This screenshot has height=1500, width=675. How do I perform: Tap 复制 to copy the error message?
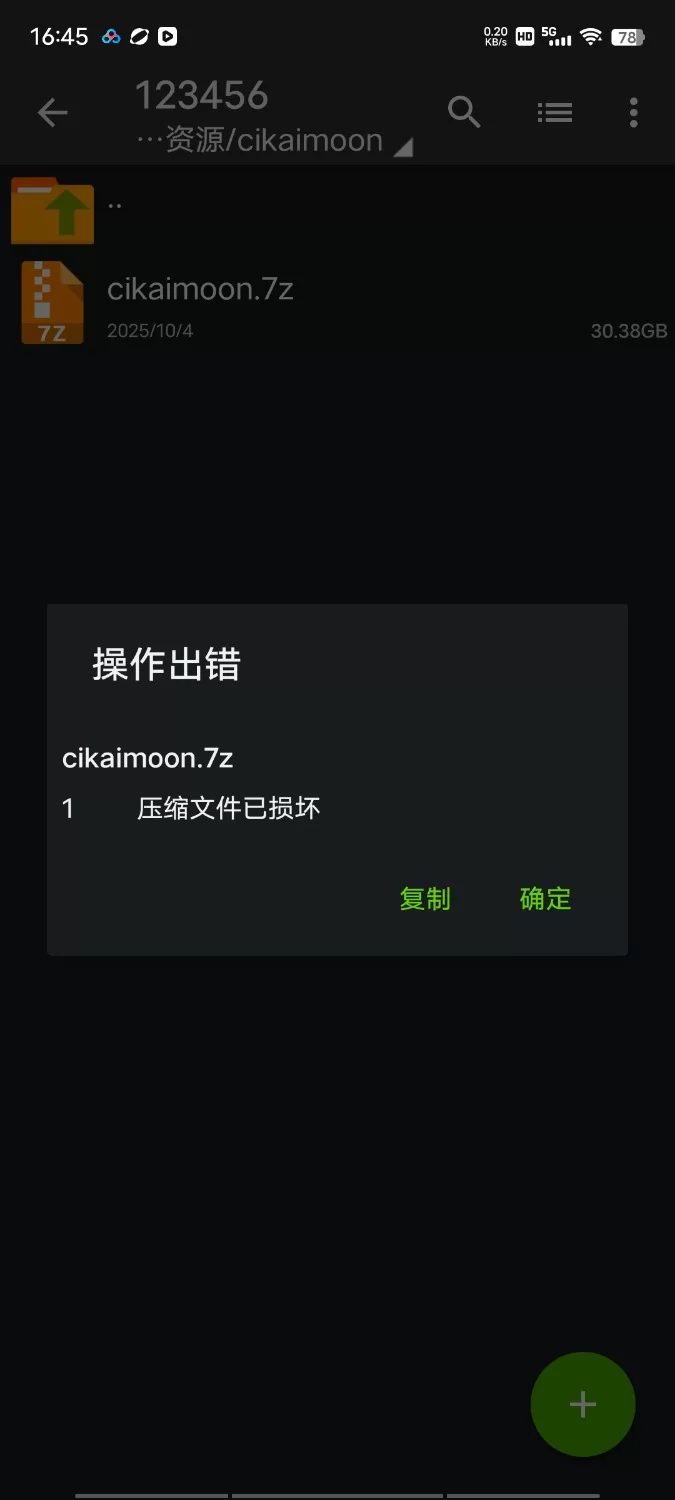pyautogui.click(x=425, y=898)
